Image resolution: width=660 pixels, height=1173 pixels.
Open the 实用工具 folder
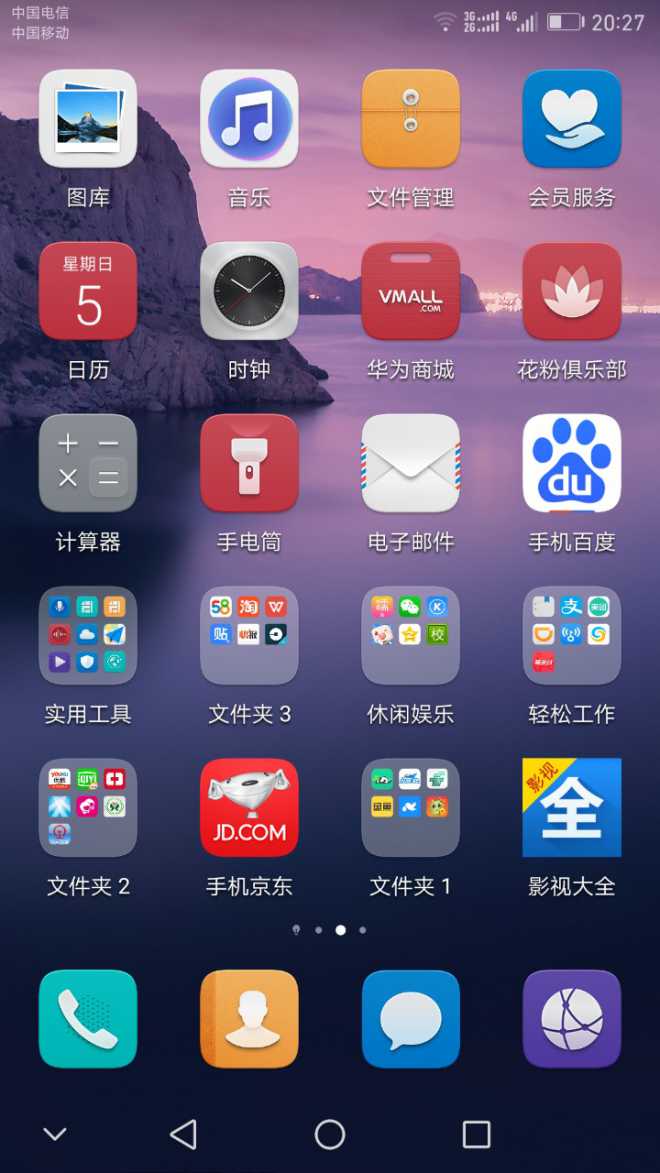click(88, 635)
